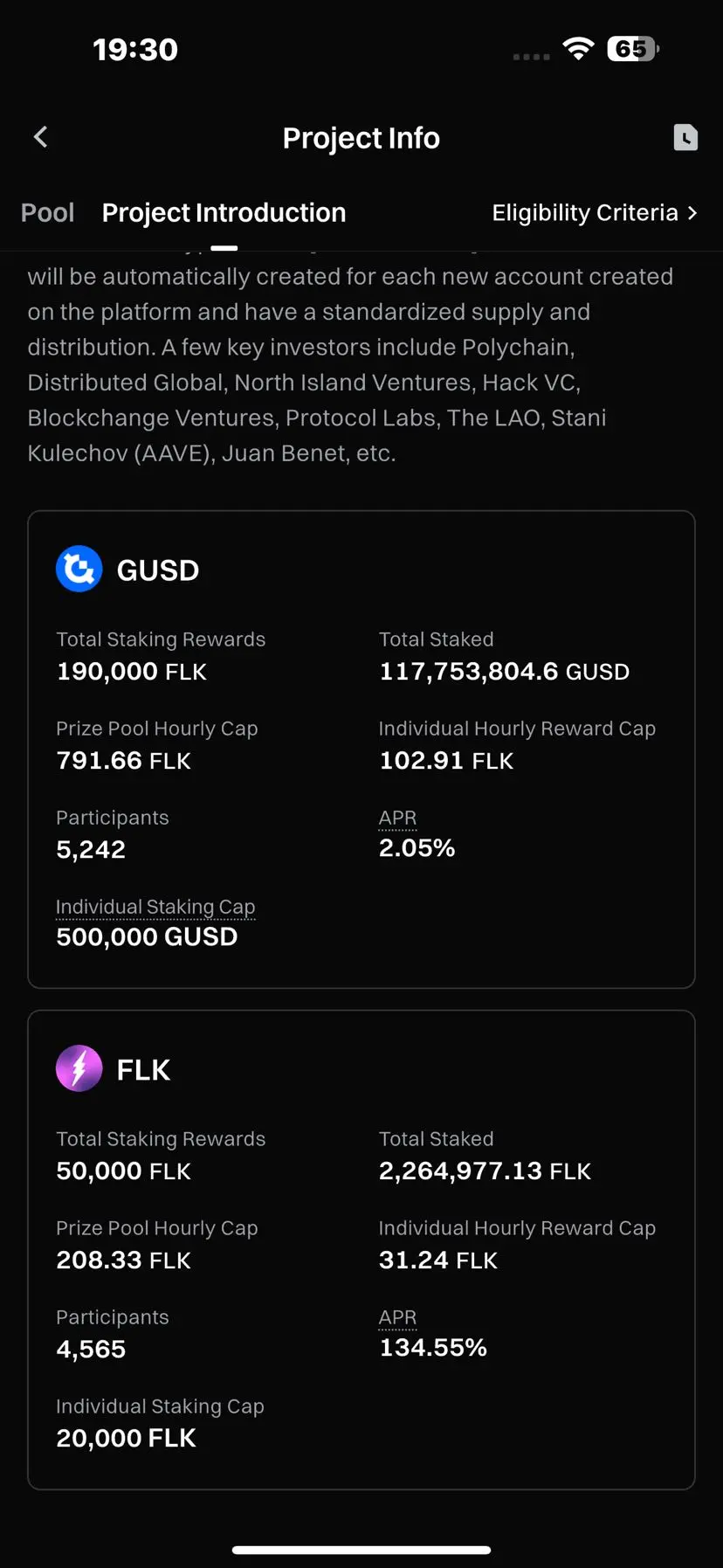The image size is (723, 1568).
Task: Open the history document icon
Action: (x=685, y=137)
